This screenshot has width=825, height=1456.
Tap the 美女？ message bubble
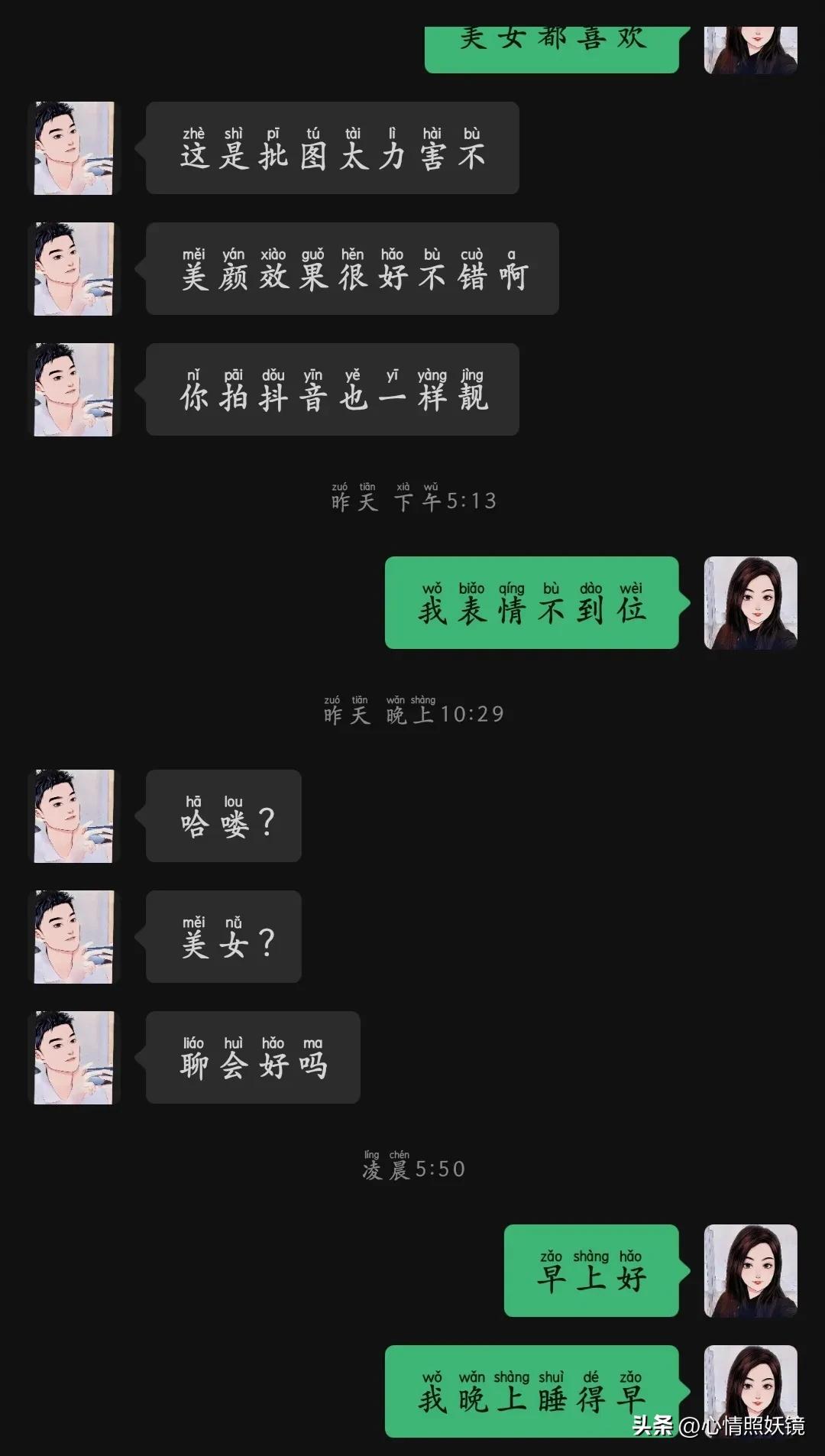[x=222, y=938]
